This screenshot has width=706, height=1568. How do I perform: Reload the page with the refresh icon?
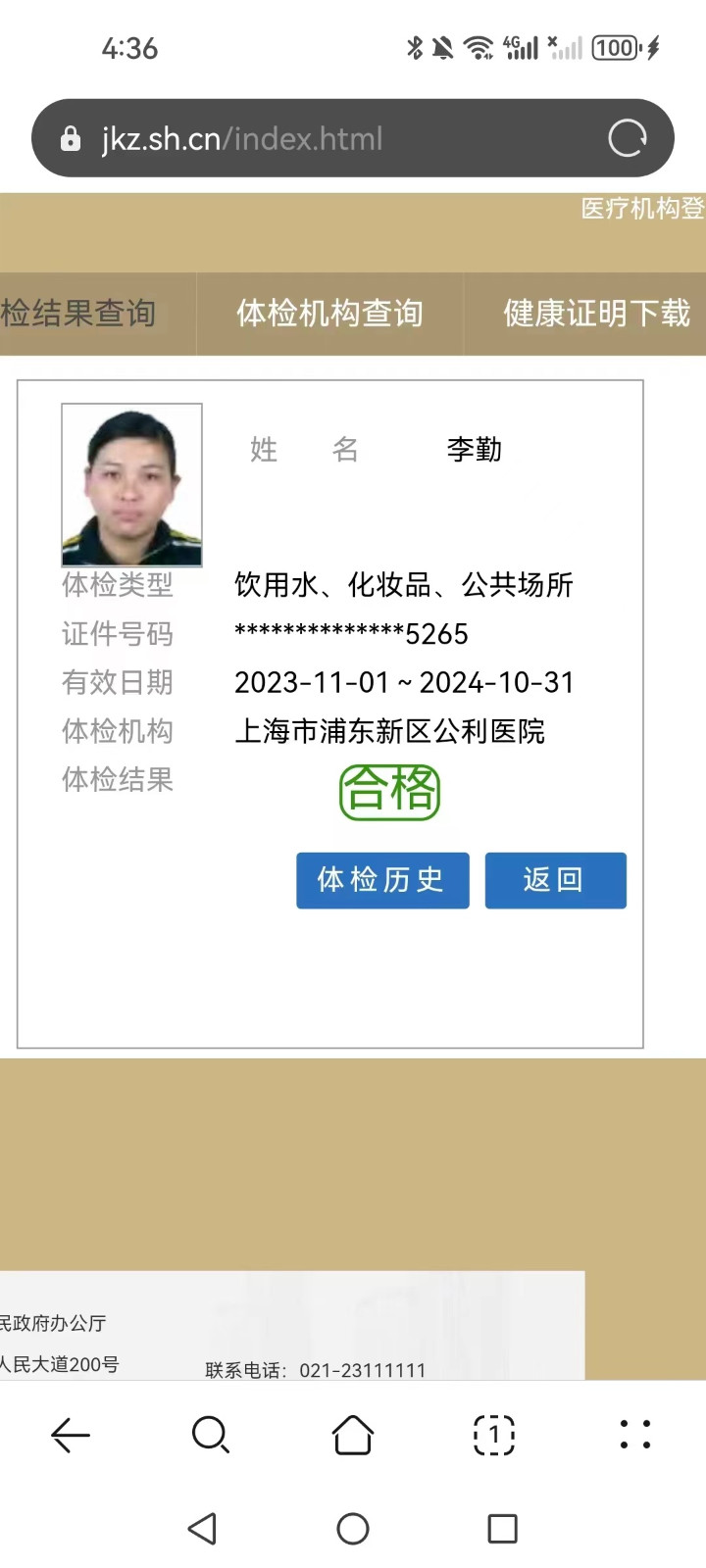coord(627,138)
